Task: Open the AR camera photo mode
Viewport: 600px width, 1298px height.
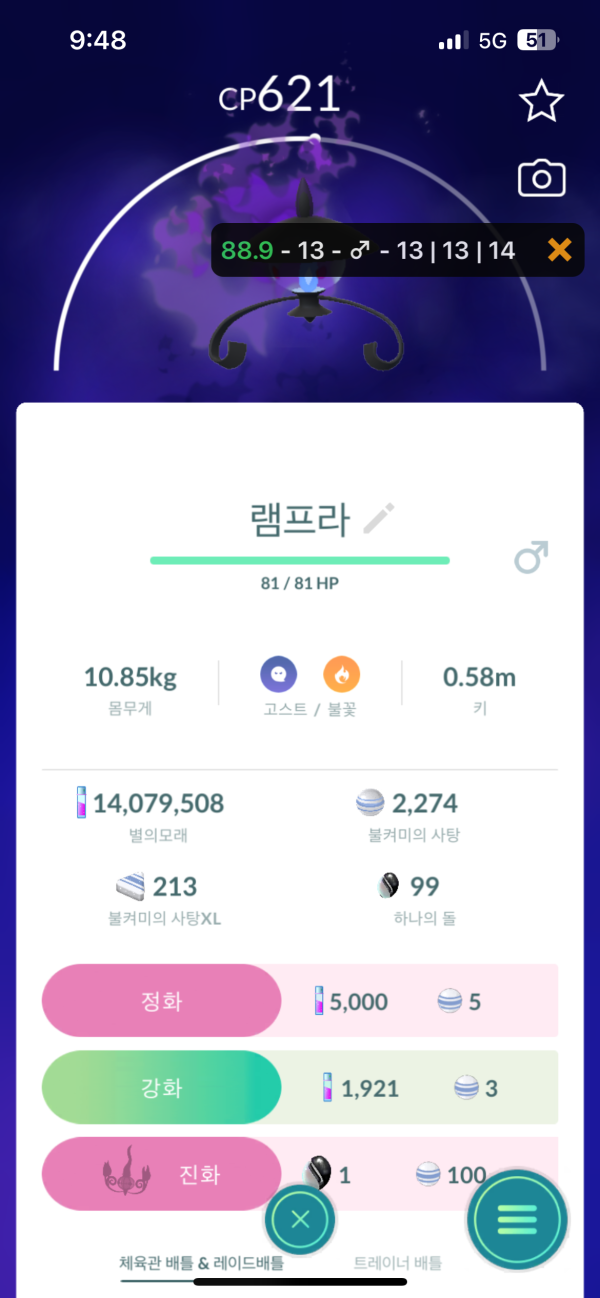Action: [x=541, y=179]
